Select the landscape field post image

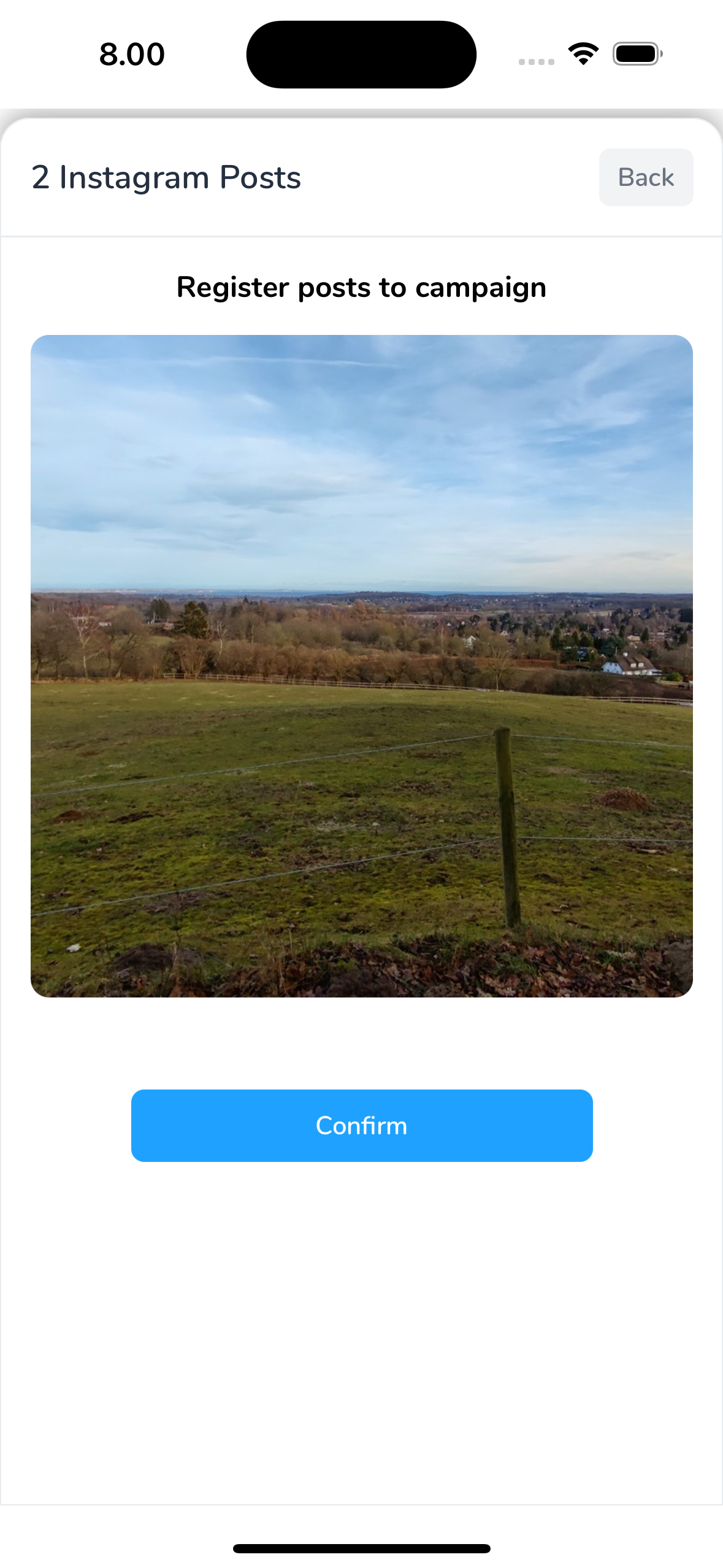361,666
